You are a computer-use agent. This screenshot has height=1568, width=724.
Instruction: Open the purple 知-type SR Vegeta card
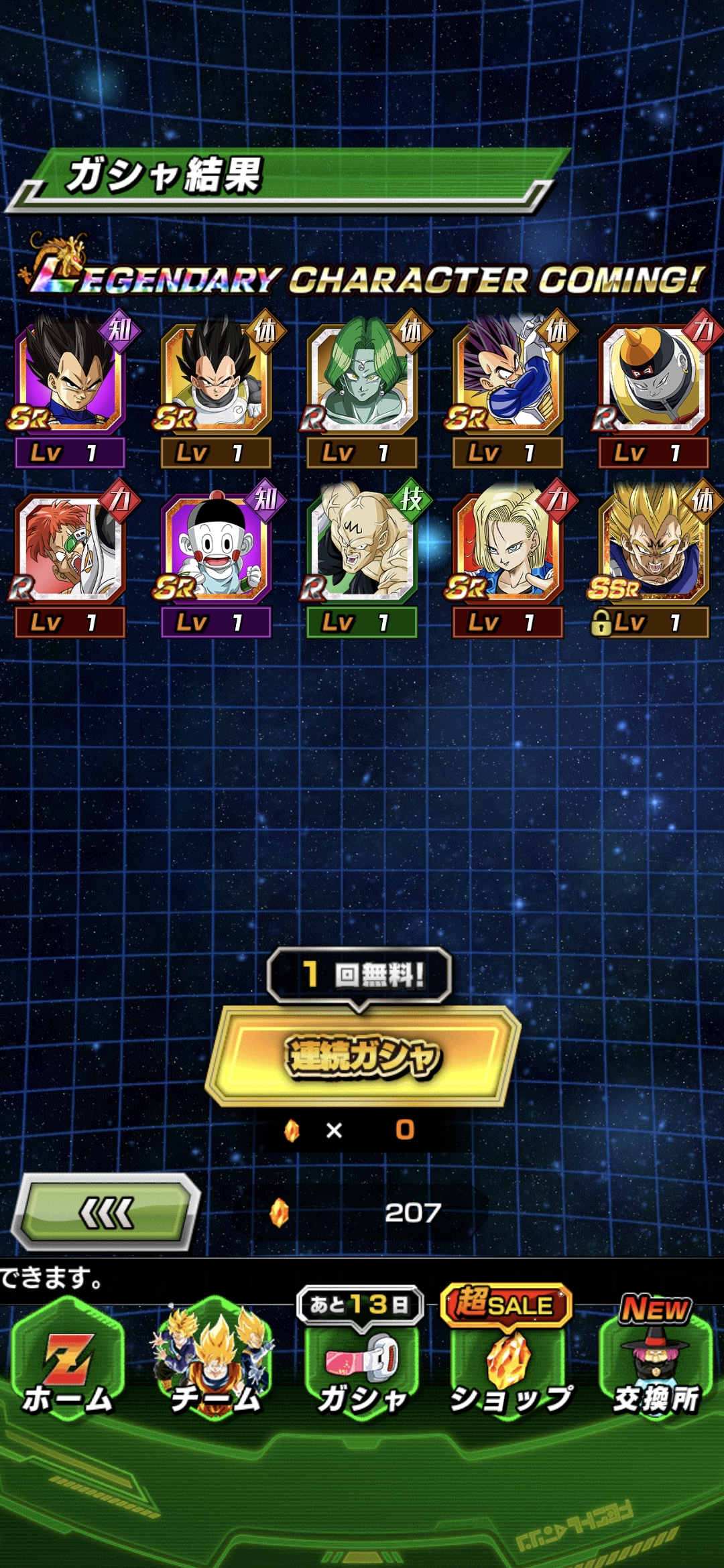coord(70,379)
